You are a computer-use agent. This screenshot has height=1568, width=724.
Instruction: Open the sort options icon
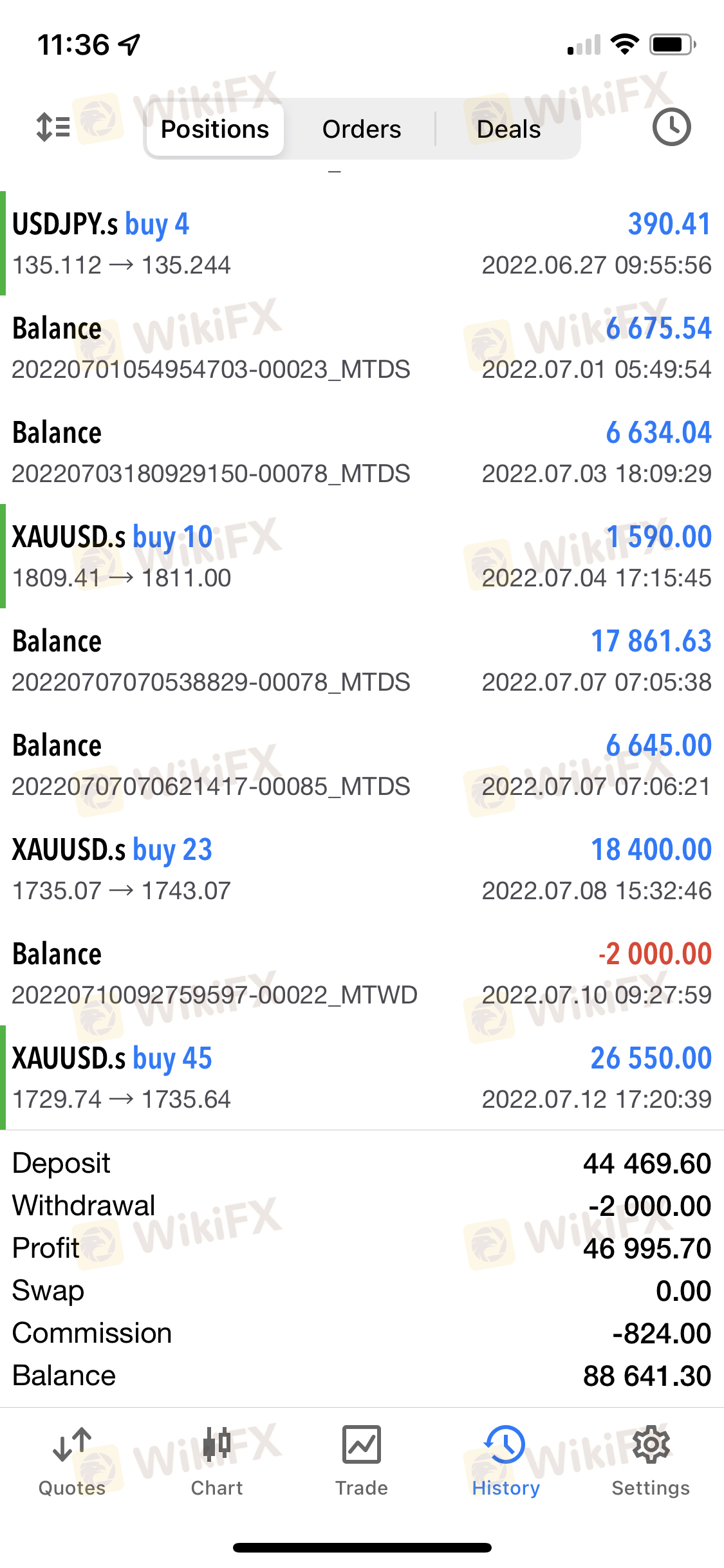[53, 127]
